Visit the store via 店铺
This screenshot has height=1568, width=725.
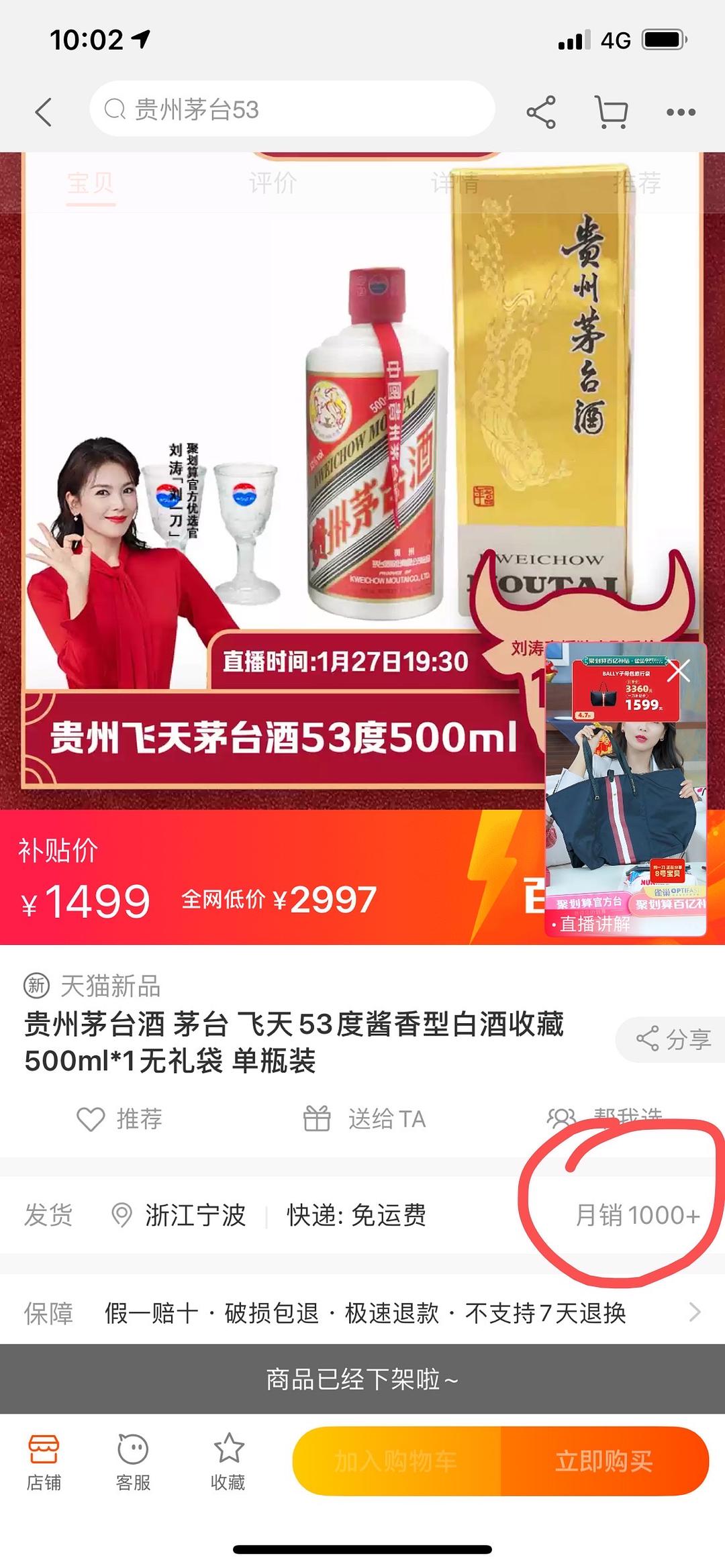(x=44, y=1461)
